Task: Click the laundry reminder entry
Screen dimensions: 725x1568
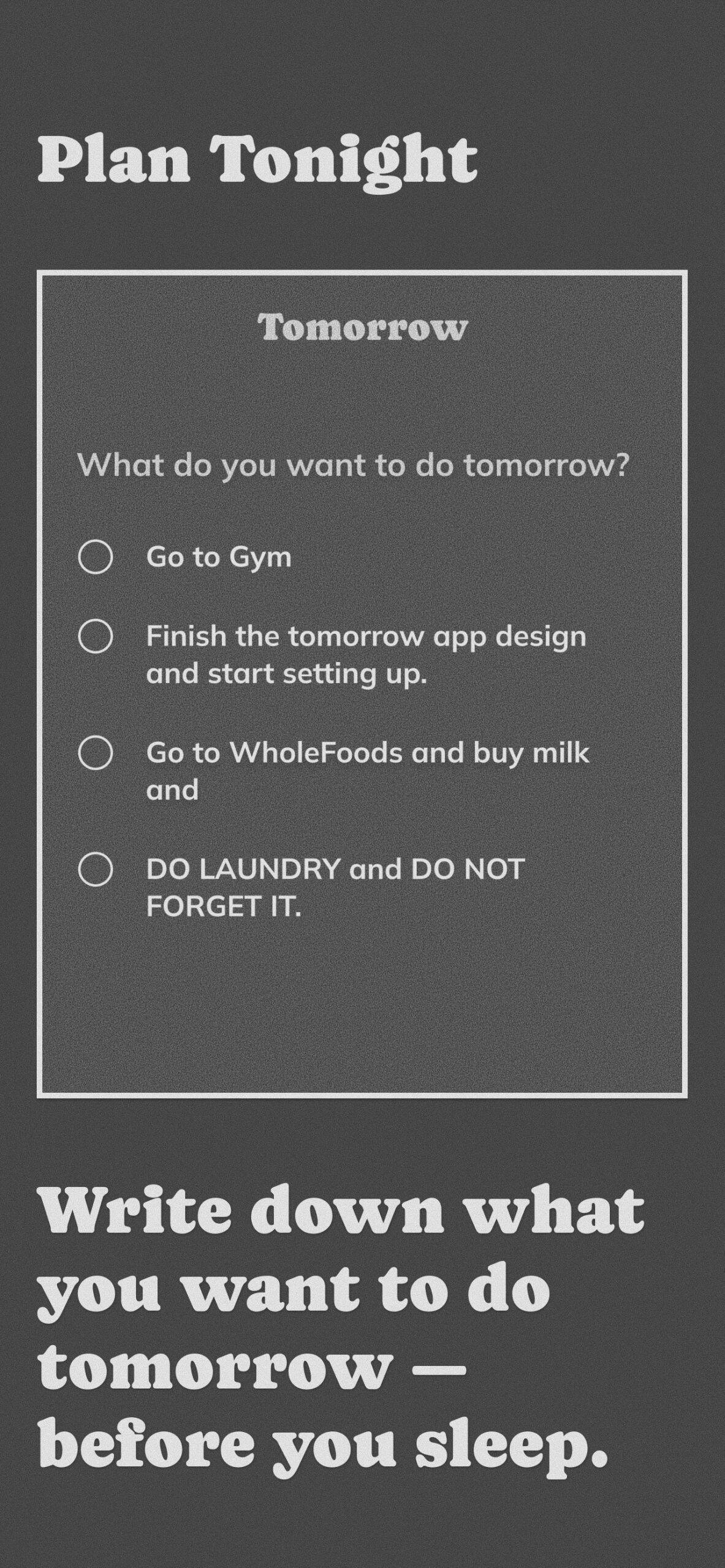Action: point(334,868)
